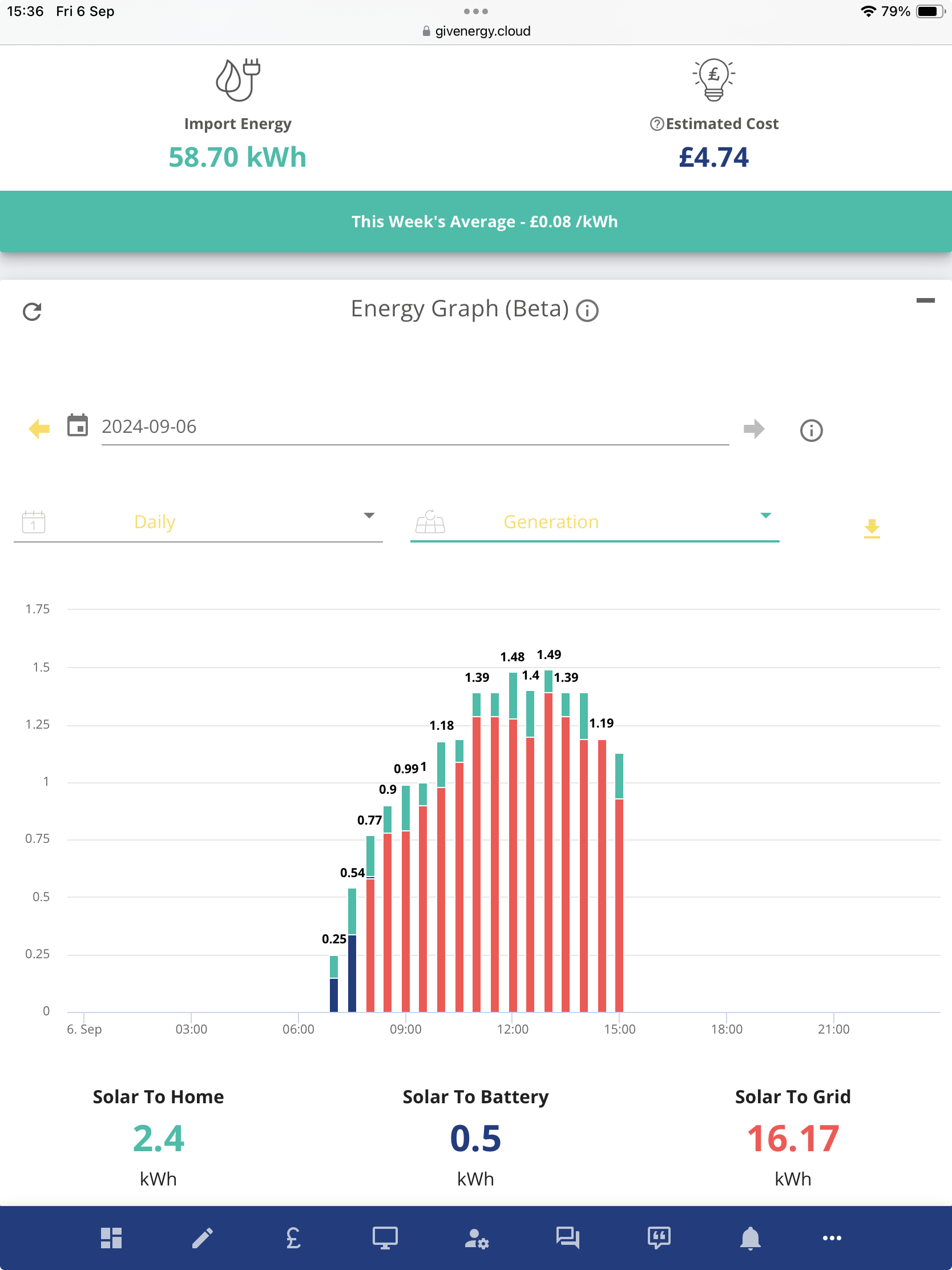Image resolution: width=952 pixels, height=1270 pixels.
Task: Open the date field 2024-09-06
Action: [x=415, y=427]
